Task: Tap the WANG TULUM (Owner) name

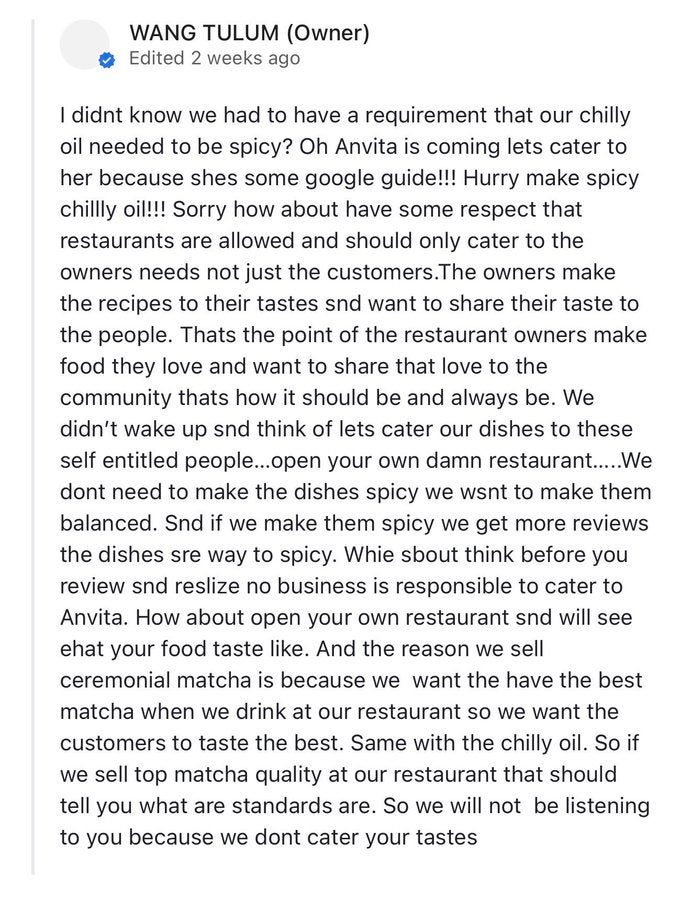Action: [x=249, y=33]
